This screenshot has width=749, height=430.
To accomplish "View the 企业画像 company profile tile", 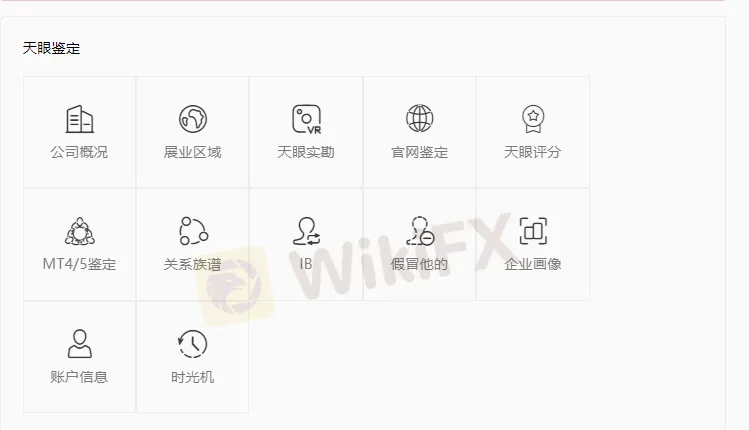I will pos(532,245).
